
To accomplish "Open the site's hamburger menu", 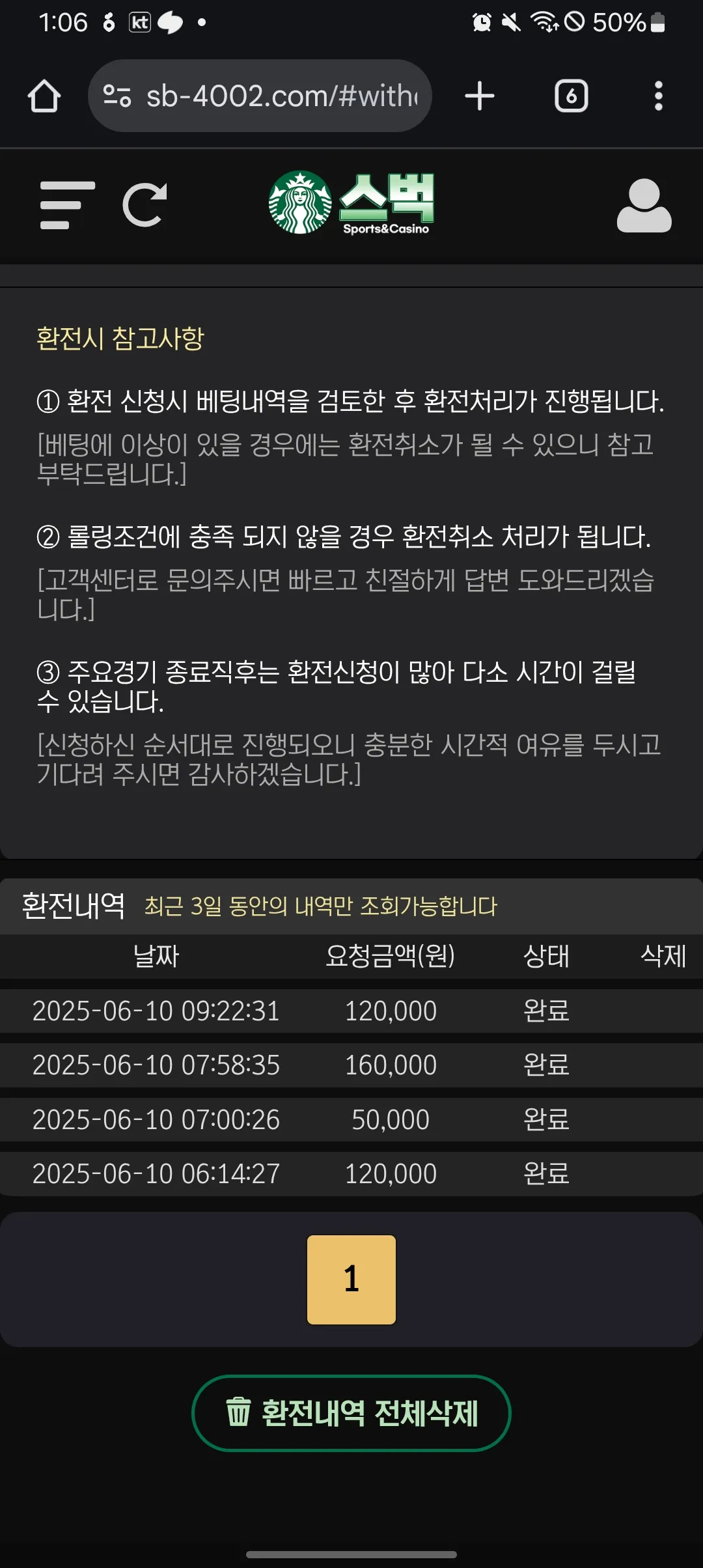I will (x=68, y=205).
